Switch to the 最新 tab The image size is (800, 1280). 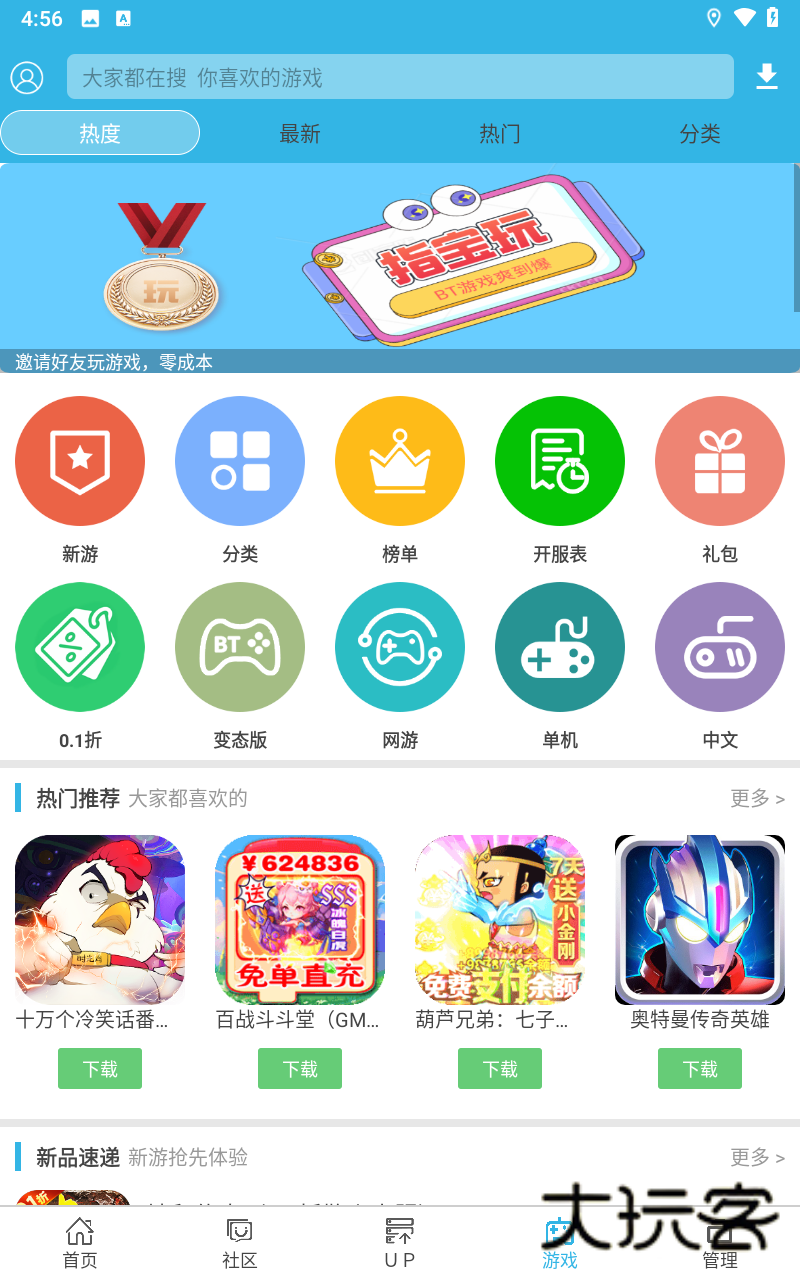click(x=300, y=133)
